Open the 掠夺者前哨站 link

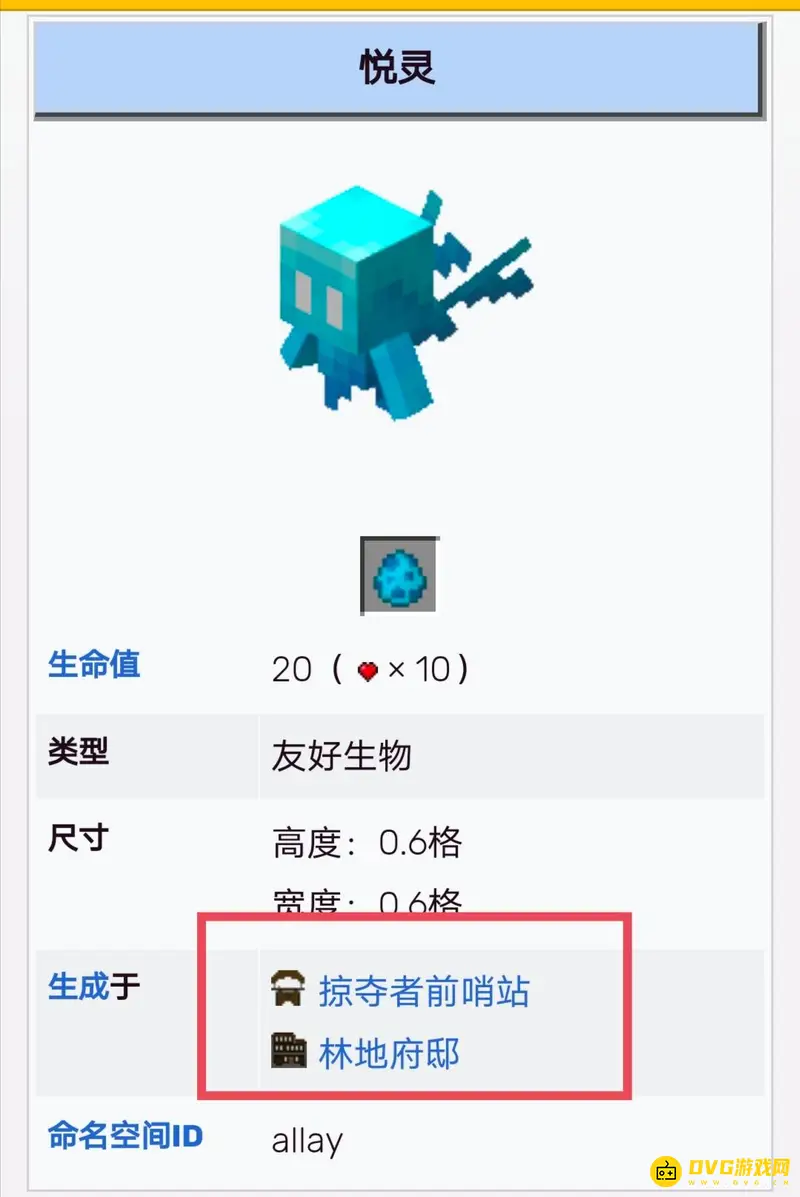[x=423, y=991]
